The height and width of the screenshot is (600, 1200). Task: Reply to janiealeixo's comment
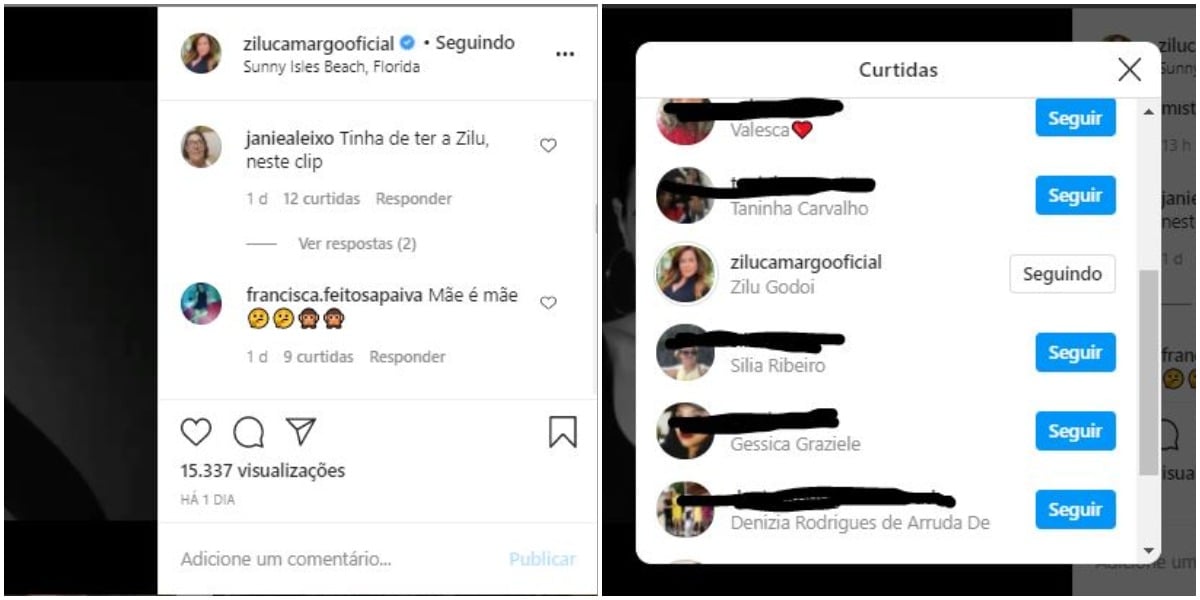pyautogui.click(x=413, y=199)
